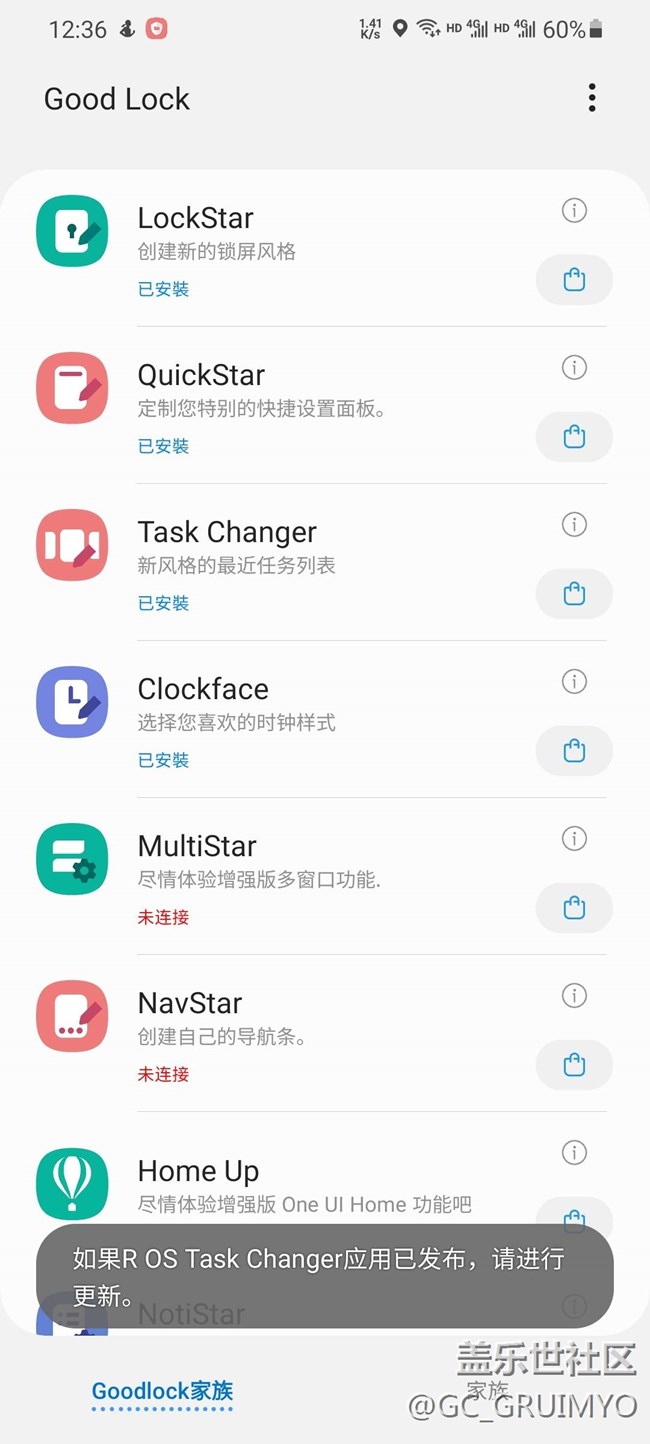Show Task Changer information
The image size is (650, 1444).
click(x=574, y=524)
